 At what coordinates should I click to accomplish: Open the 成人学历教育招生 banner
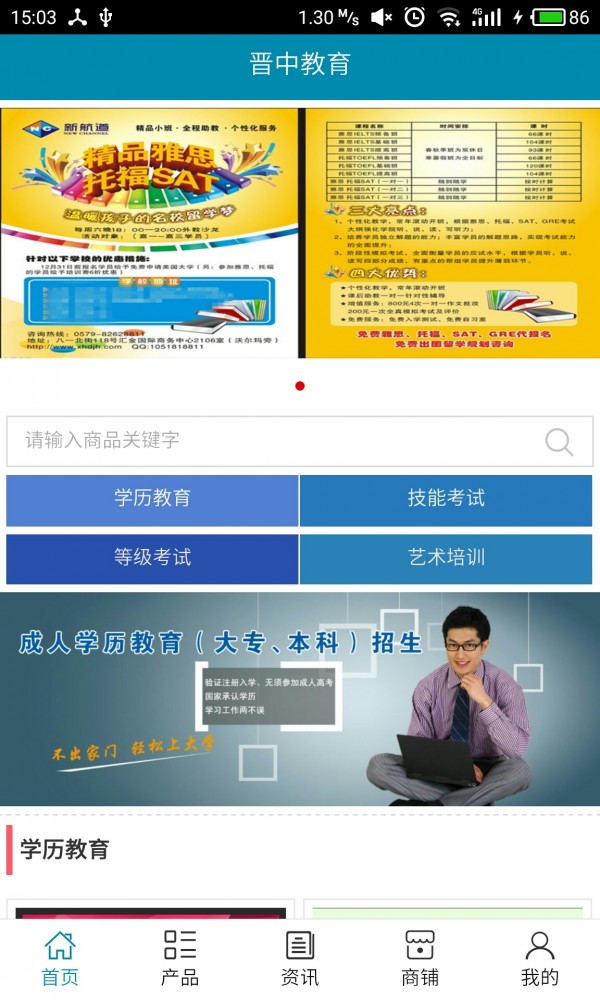[300, 698]
